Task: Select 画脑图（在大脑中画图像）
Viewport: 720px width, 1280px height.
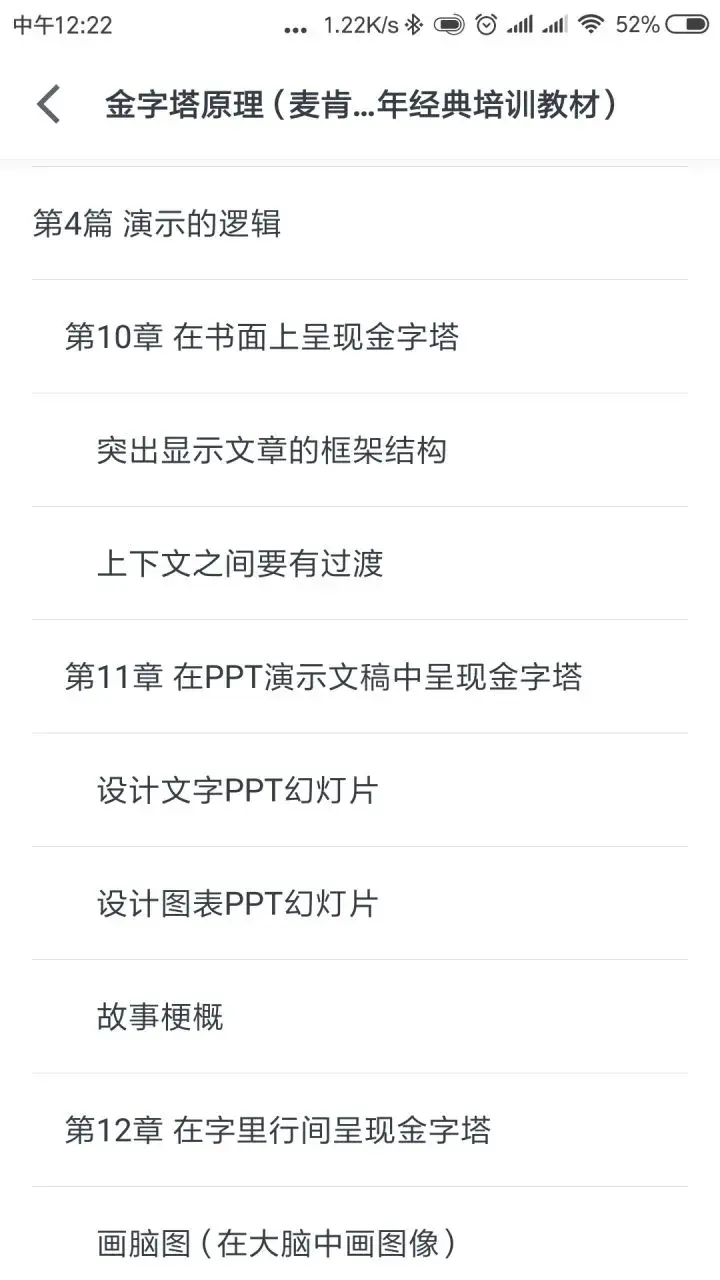Action: [277, 1244]
